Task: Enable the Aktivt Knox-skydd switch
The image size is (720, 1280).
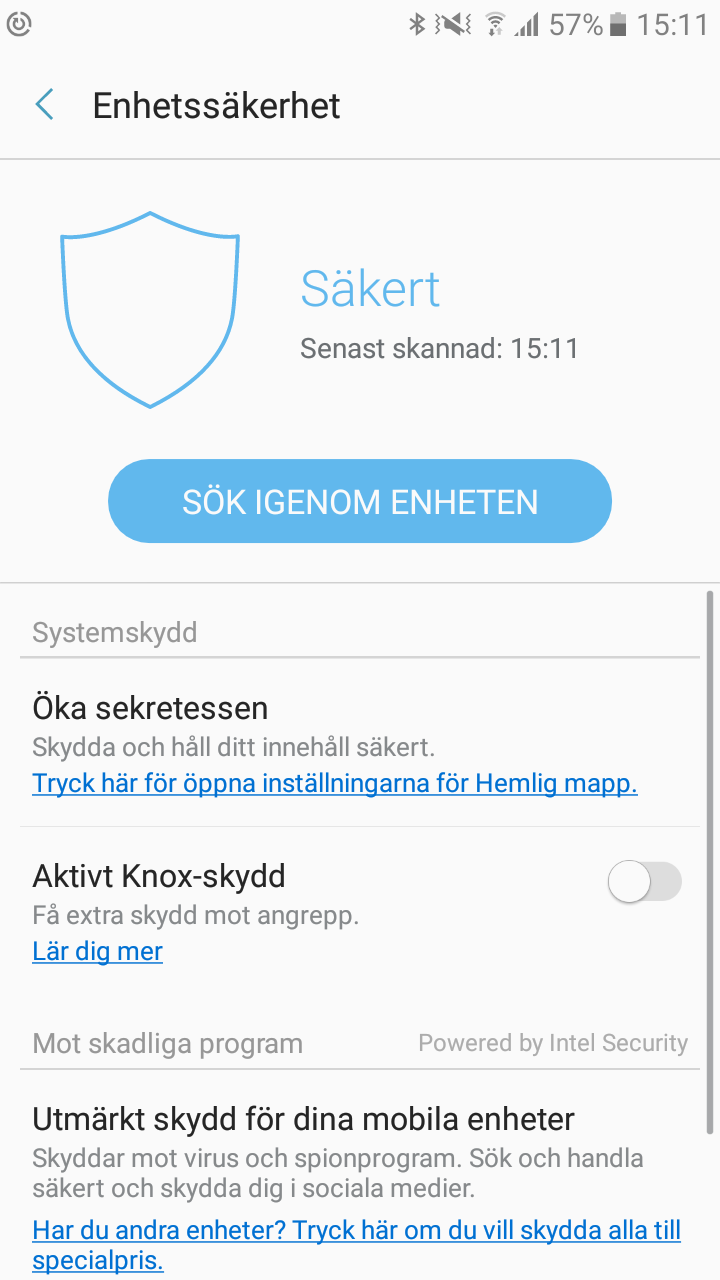Action: (645, 882)
